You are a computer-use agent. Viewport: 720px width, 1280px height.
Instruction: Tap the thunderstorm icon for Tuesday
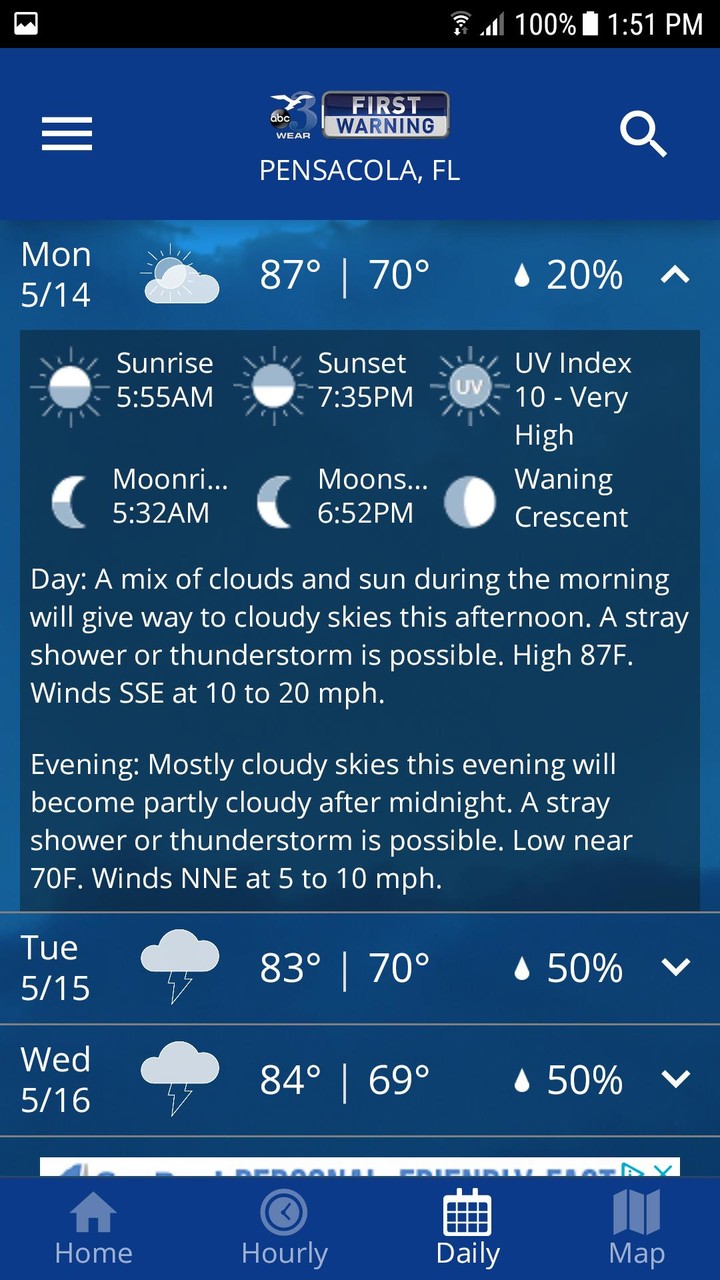coord(180,967)
